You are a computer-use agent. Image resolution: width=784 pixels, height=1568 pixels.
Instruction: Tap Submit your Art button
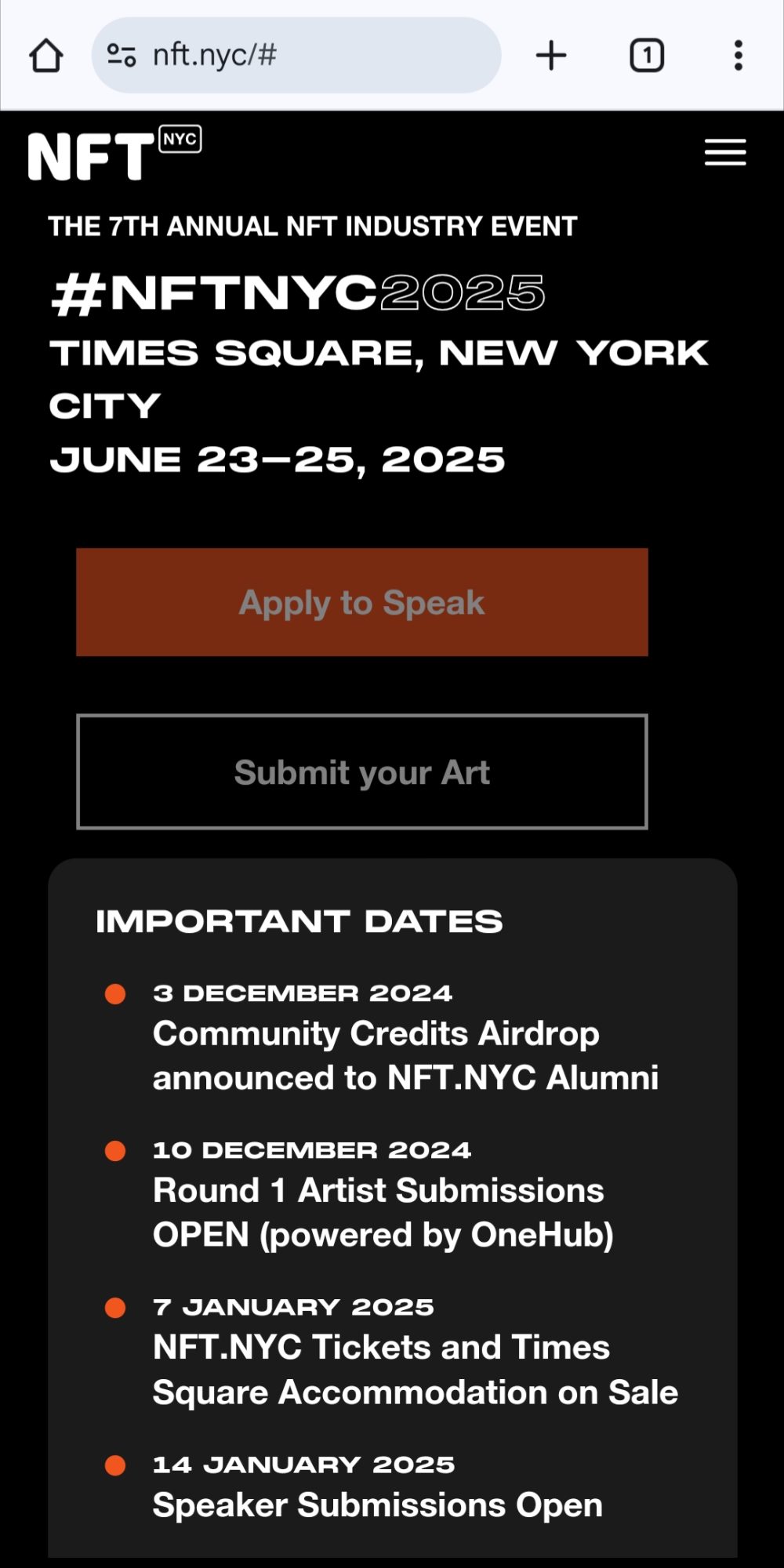tap(362, 771)
